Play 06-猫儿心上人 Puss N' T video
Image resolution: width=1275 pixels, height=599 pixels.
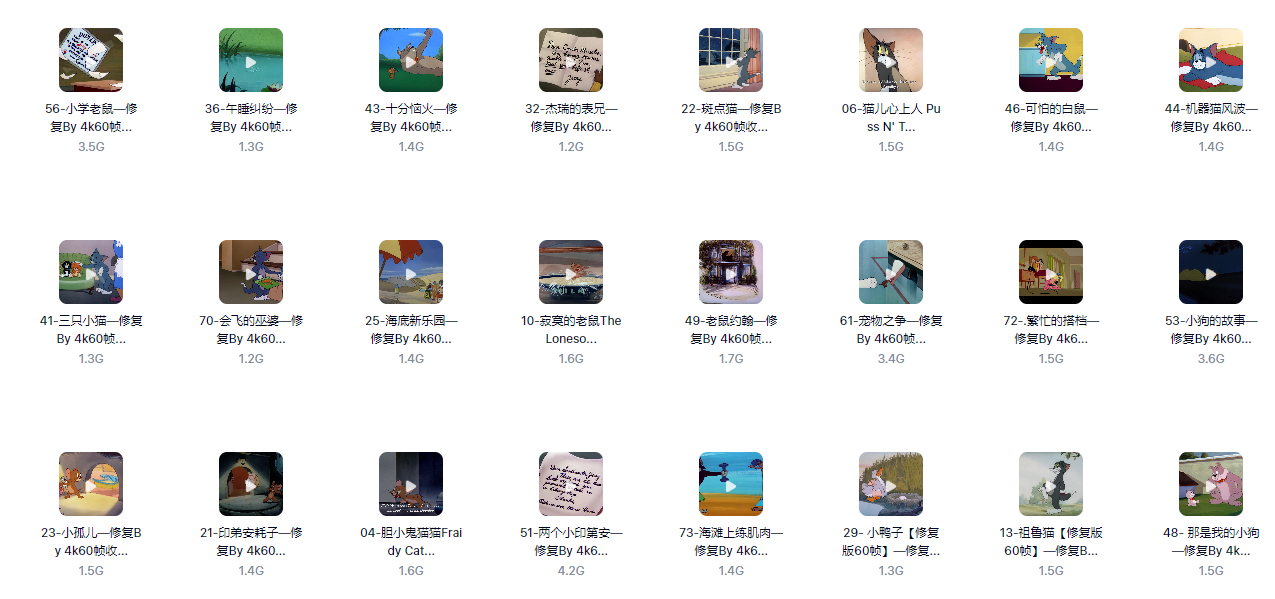[x=891, y=60]
